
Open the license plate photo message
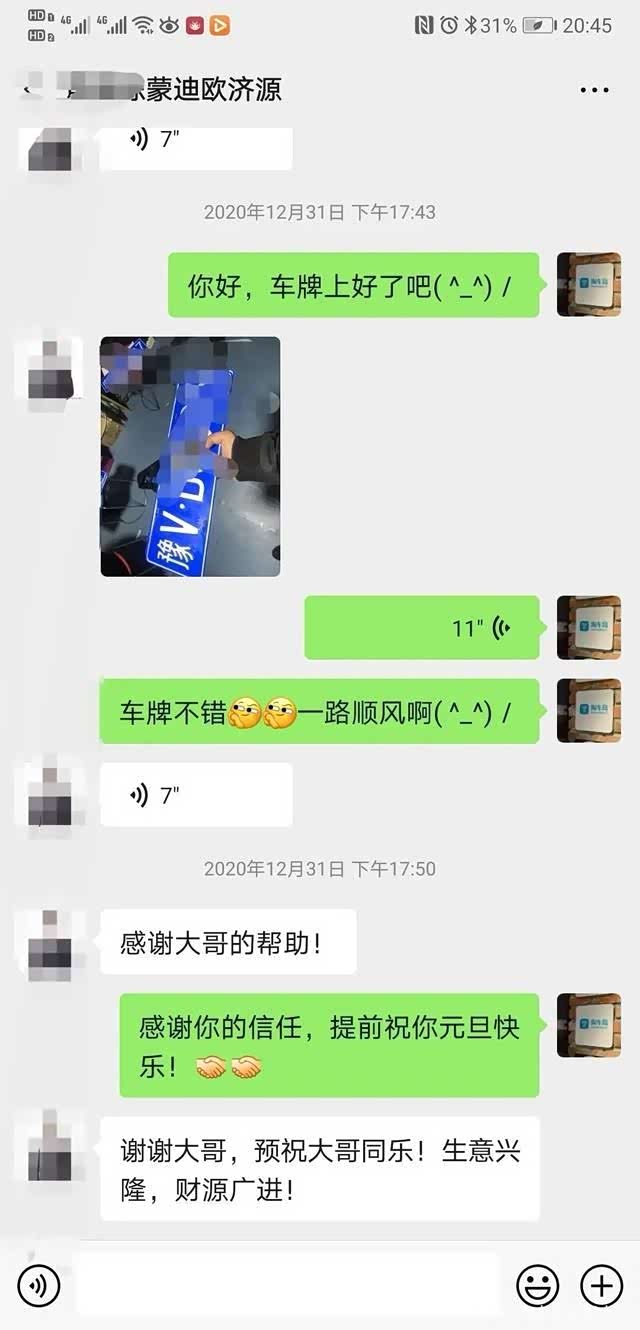click(x=190, y=457)
